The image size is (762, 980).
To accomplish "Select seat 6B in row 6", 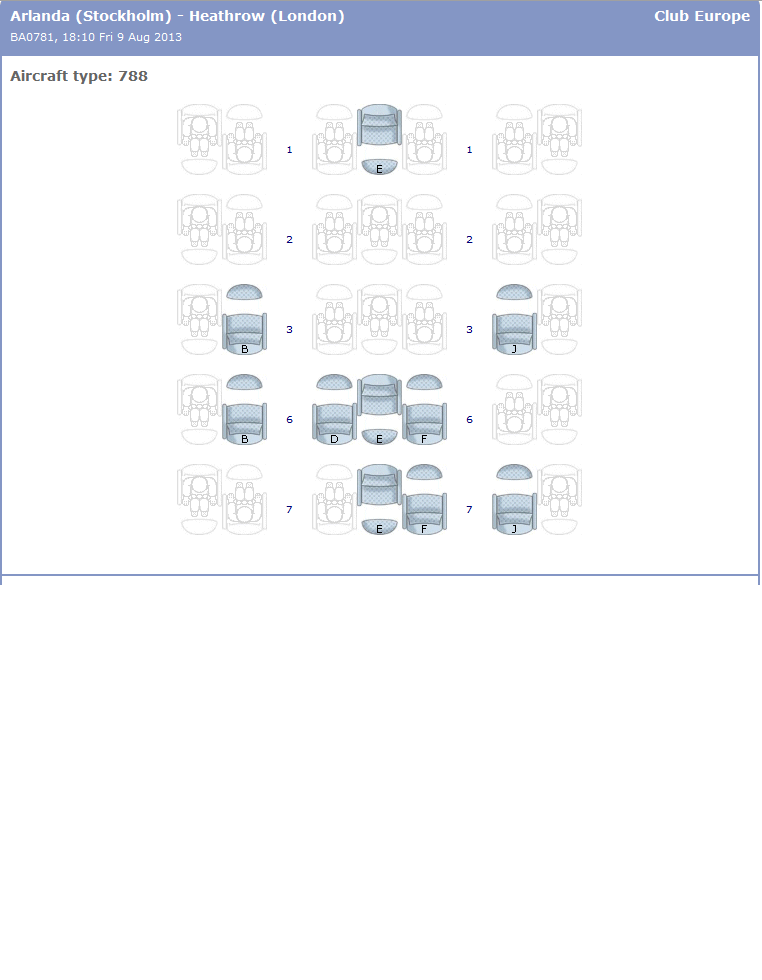I will point(244,422).
